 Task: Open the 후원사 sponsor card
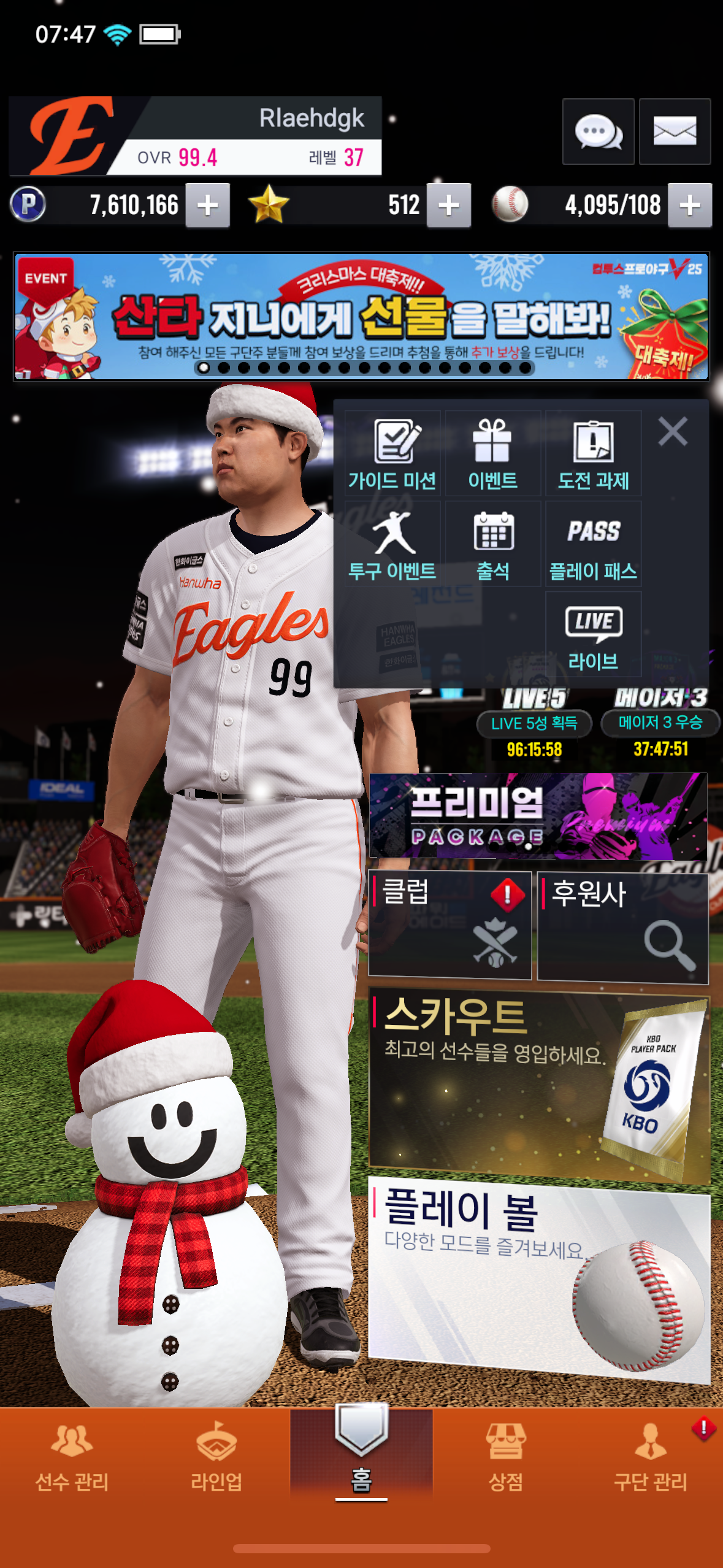point(622,926)
